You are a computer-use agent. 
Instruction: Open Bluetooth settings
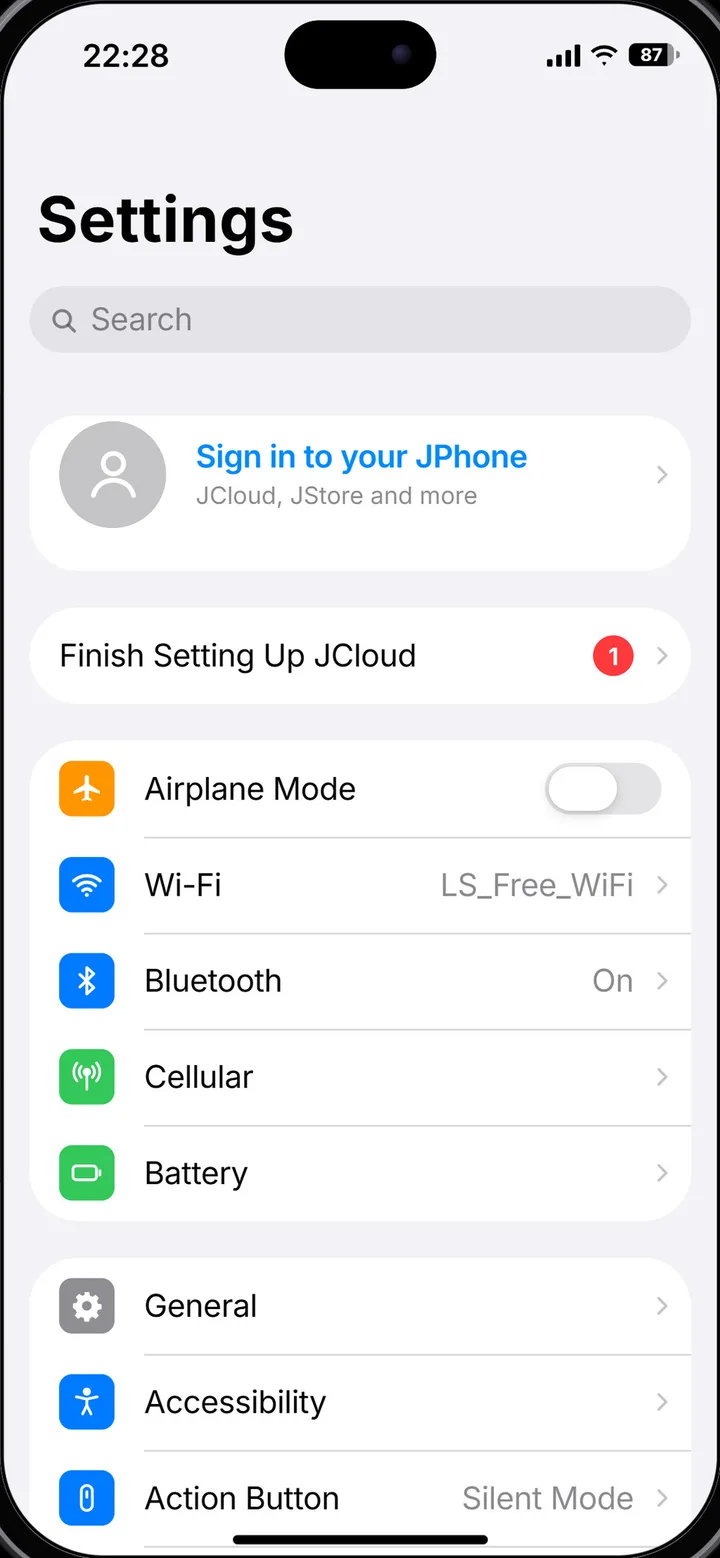pyautogui.click(x=360, y=981)
